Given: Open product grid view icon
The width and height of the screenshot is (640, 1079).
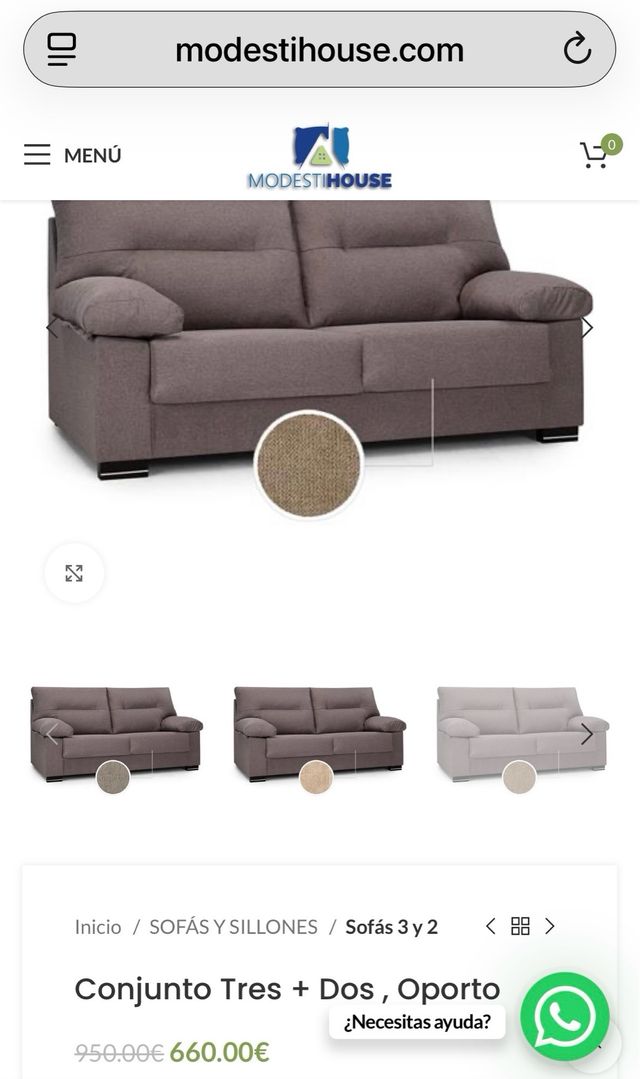Looking at the screenshot, I should click(520, 926).
